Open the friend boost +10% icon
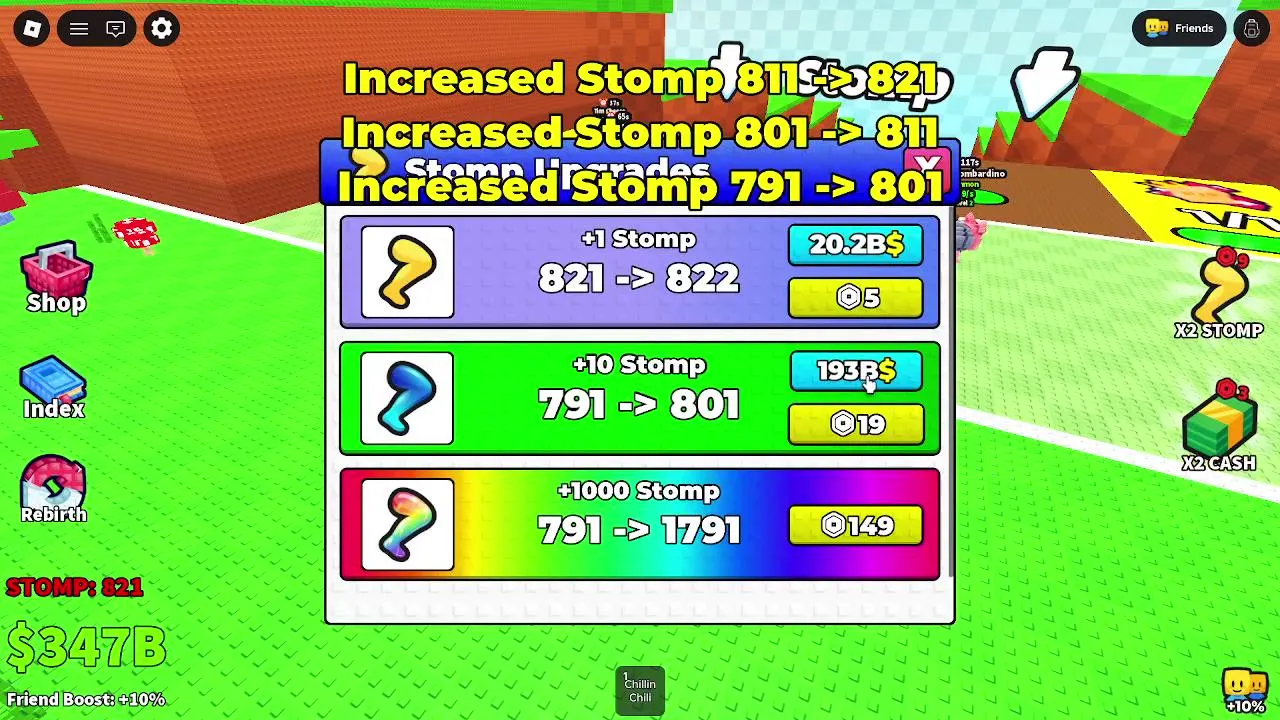The width and height of the screenshot is (1280, 720). pyautogui.click(x=1245, y=690)
